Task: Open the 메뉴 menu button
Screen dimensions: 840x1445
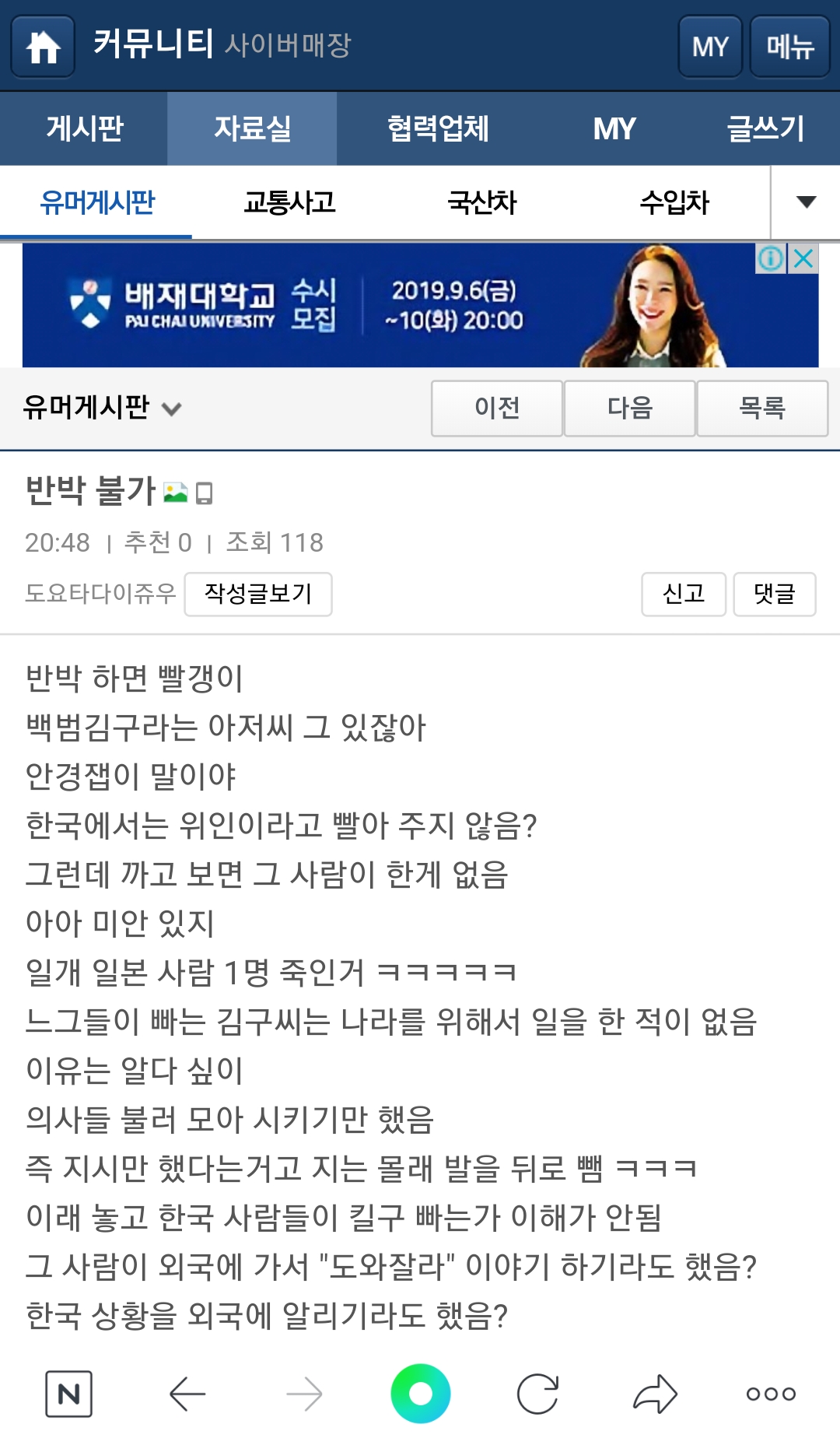Action: [x=789, y=47]
